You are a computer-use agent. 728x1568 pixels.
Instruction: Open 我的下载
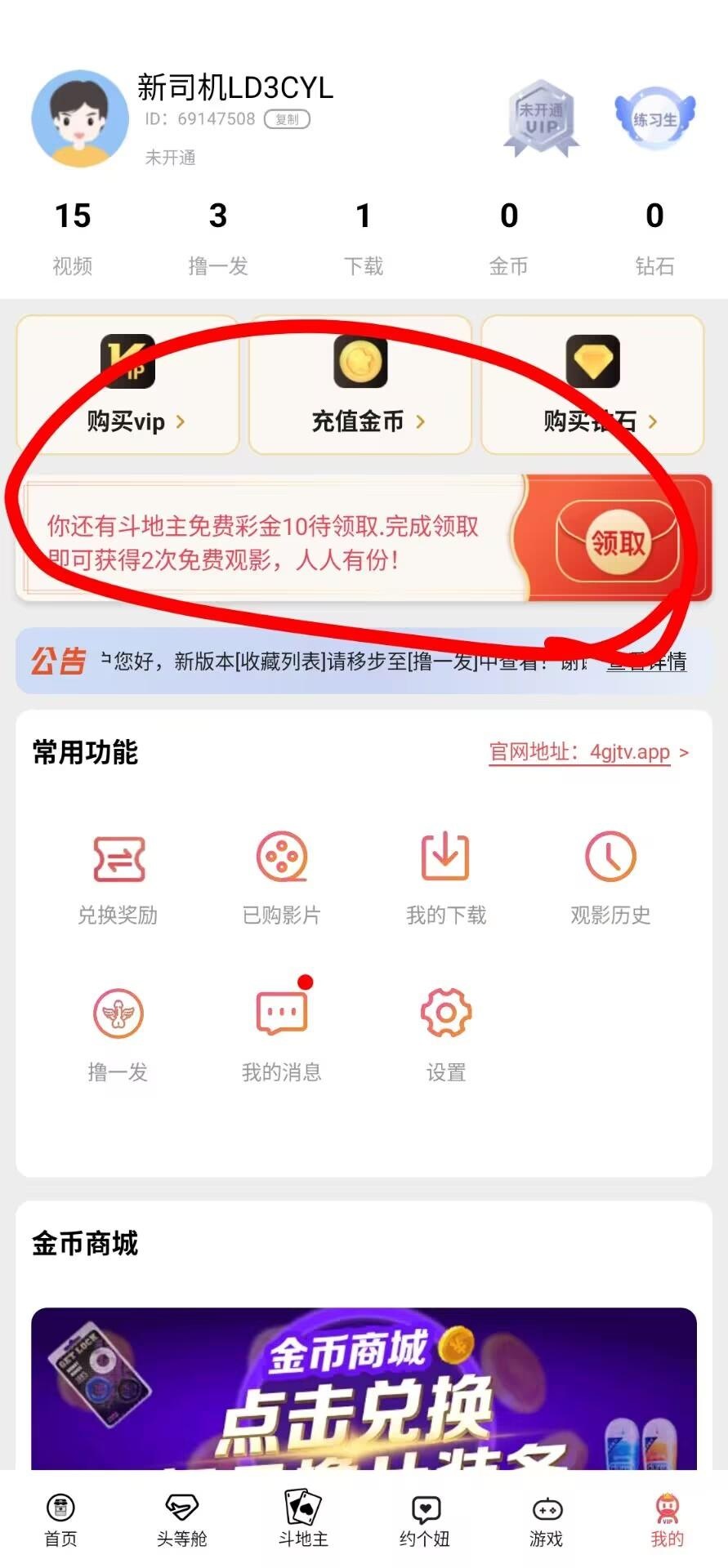click(446, 880)
